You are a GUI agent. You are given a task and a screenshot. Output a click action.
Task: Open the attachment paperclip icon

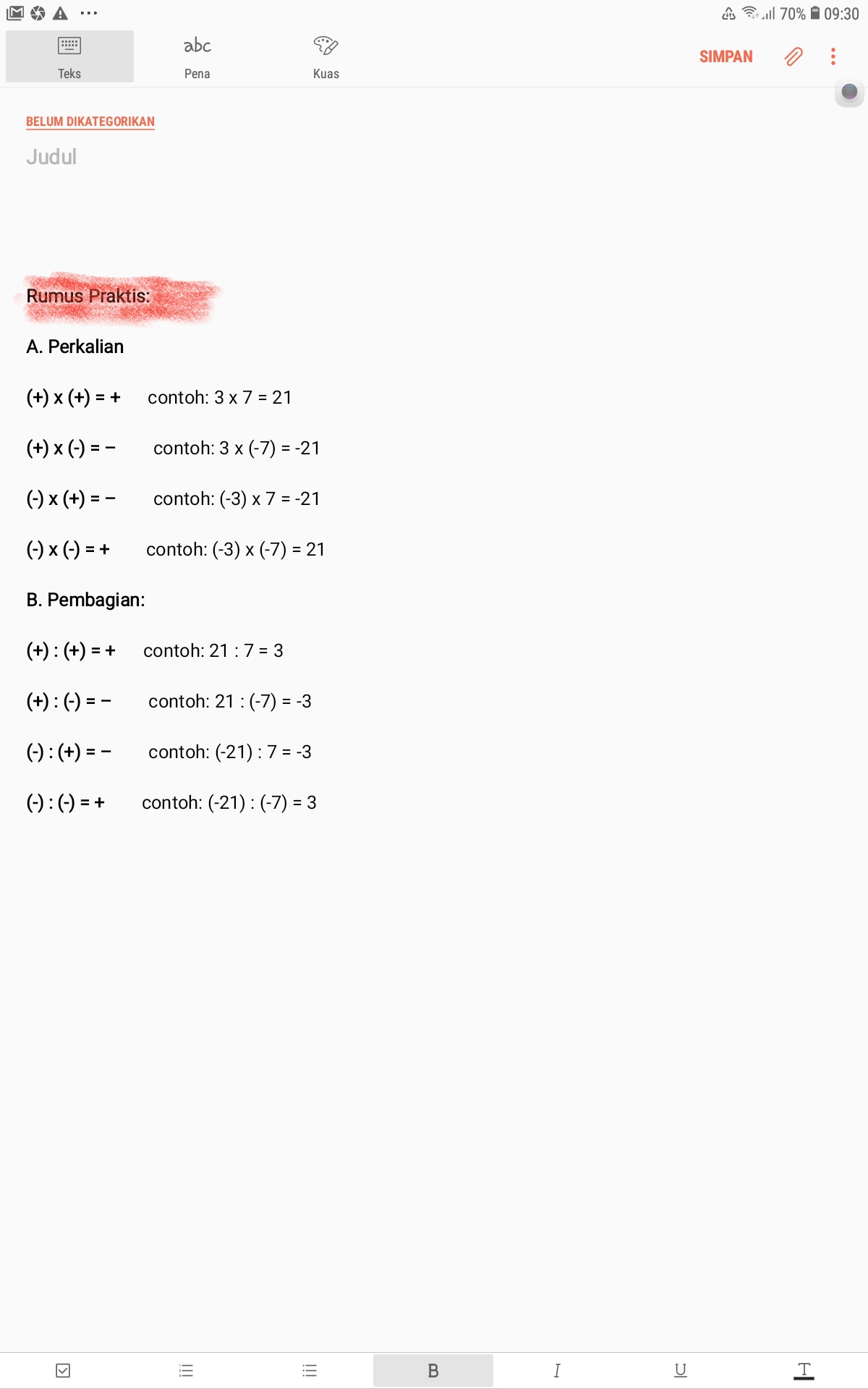(x=793, y=56)
